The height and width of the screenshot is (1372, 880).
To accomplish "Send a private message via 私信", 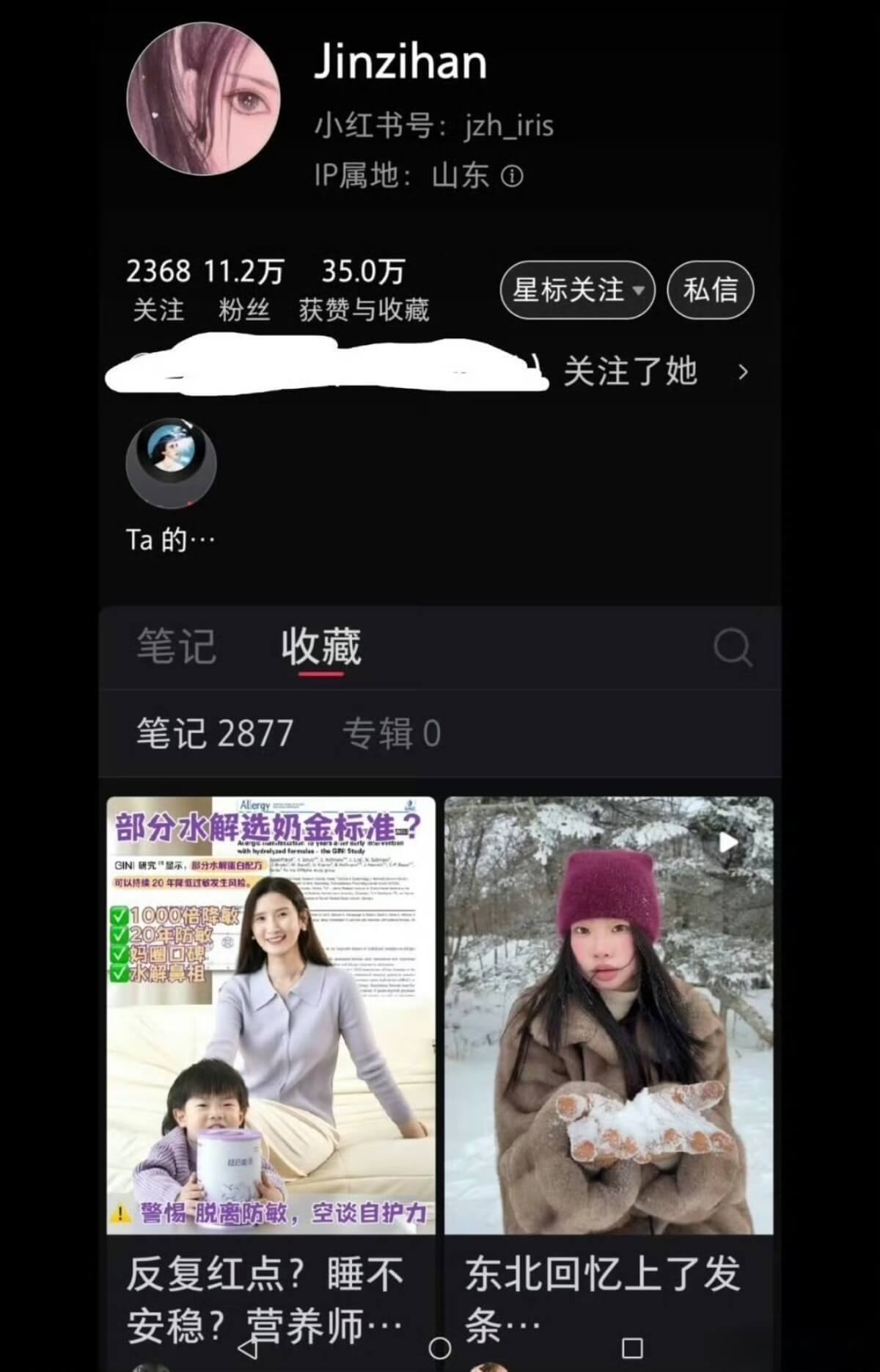I will click(x=710, y=290).
